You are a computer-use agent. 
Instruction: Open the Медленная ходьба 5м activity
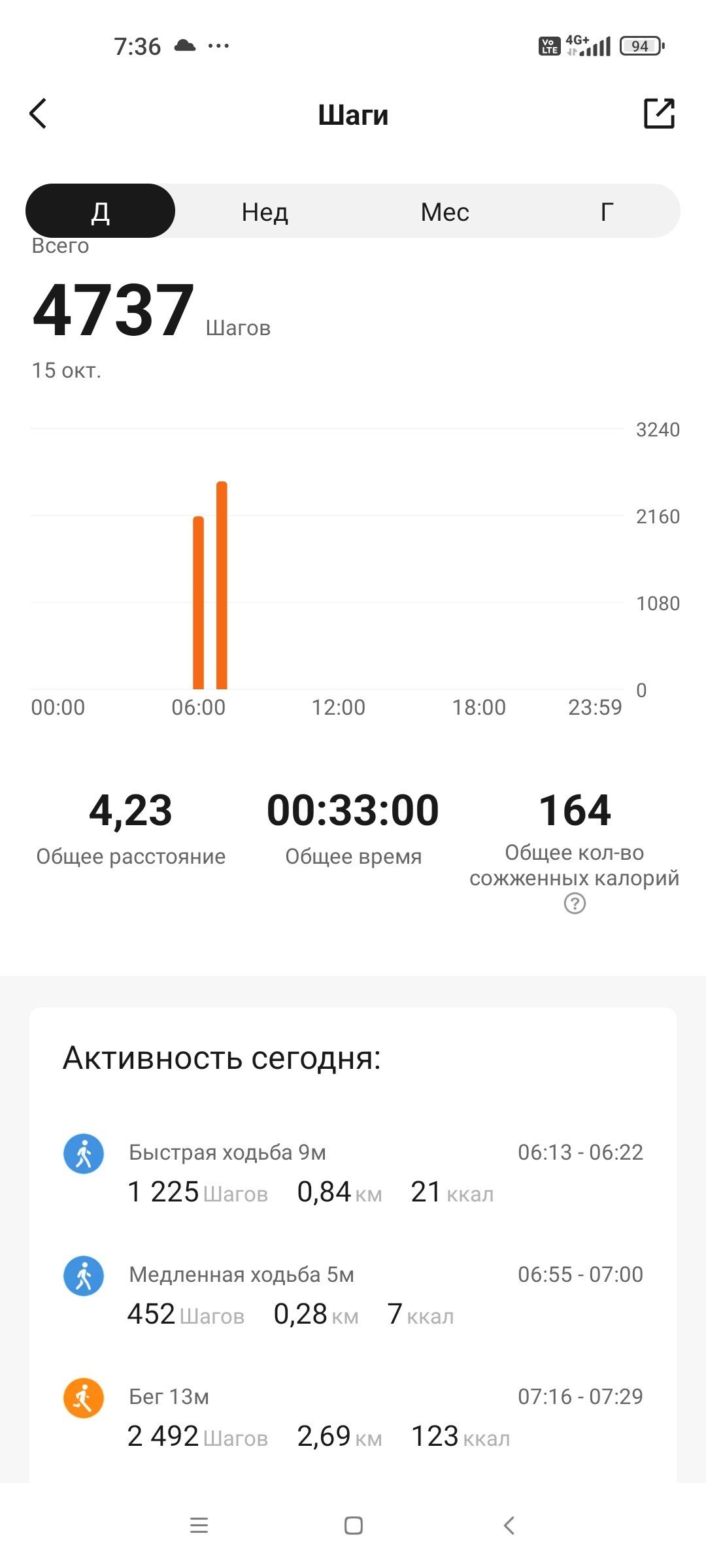point(353,1296)
